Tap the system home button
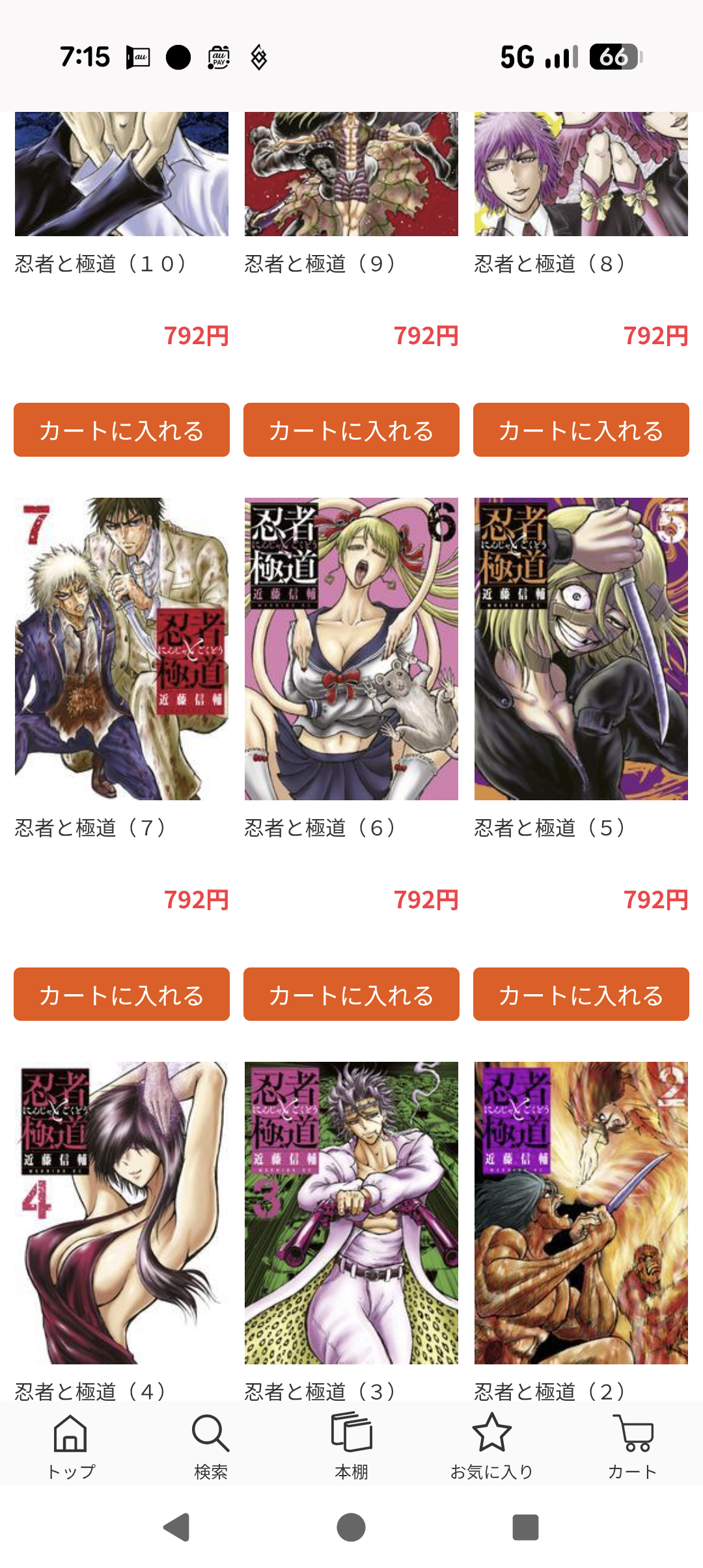703x1568 pixels. click(x=351, y=1527)
